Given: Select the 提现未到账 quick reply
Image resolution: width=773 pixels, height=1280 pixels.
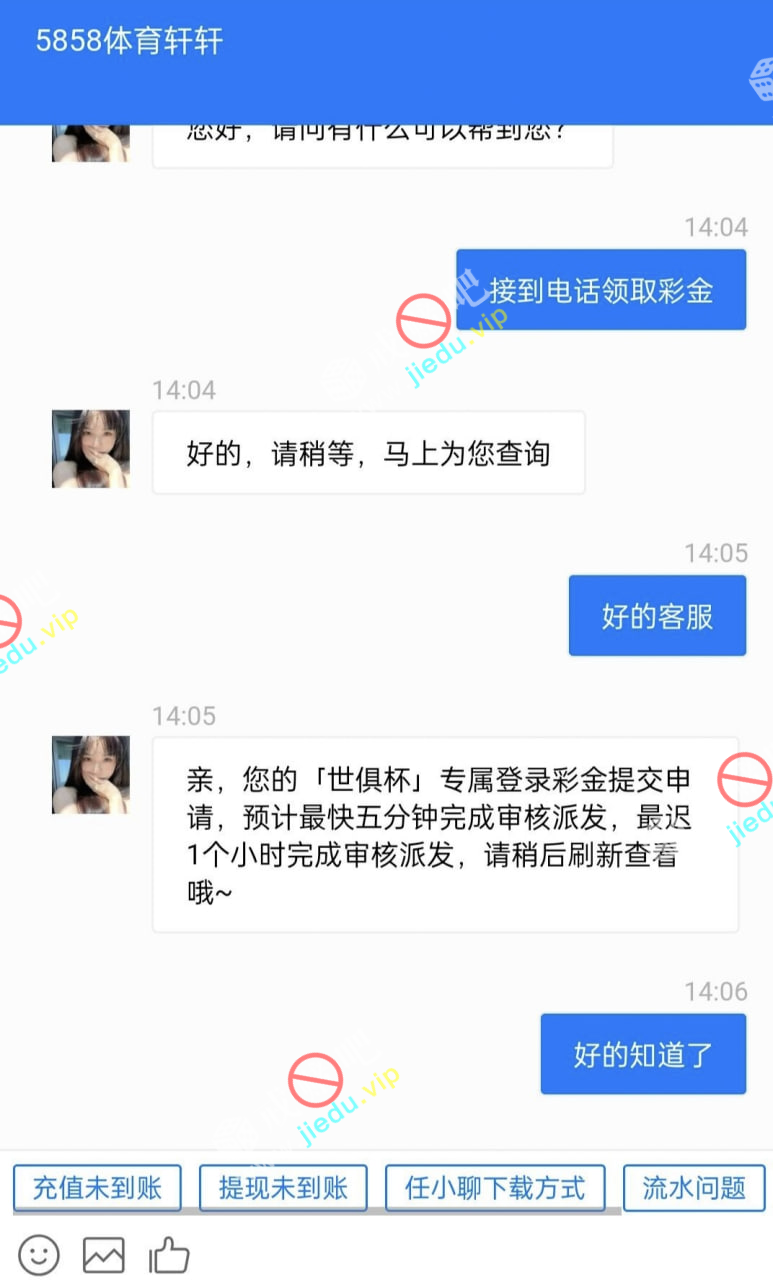Looking at the screenshot, I should (283, 1188).
